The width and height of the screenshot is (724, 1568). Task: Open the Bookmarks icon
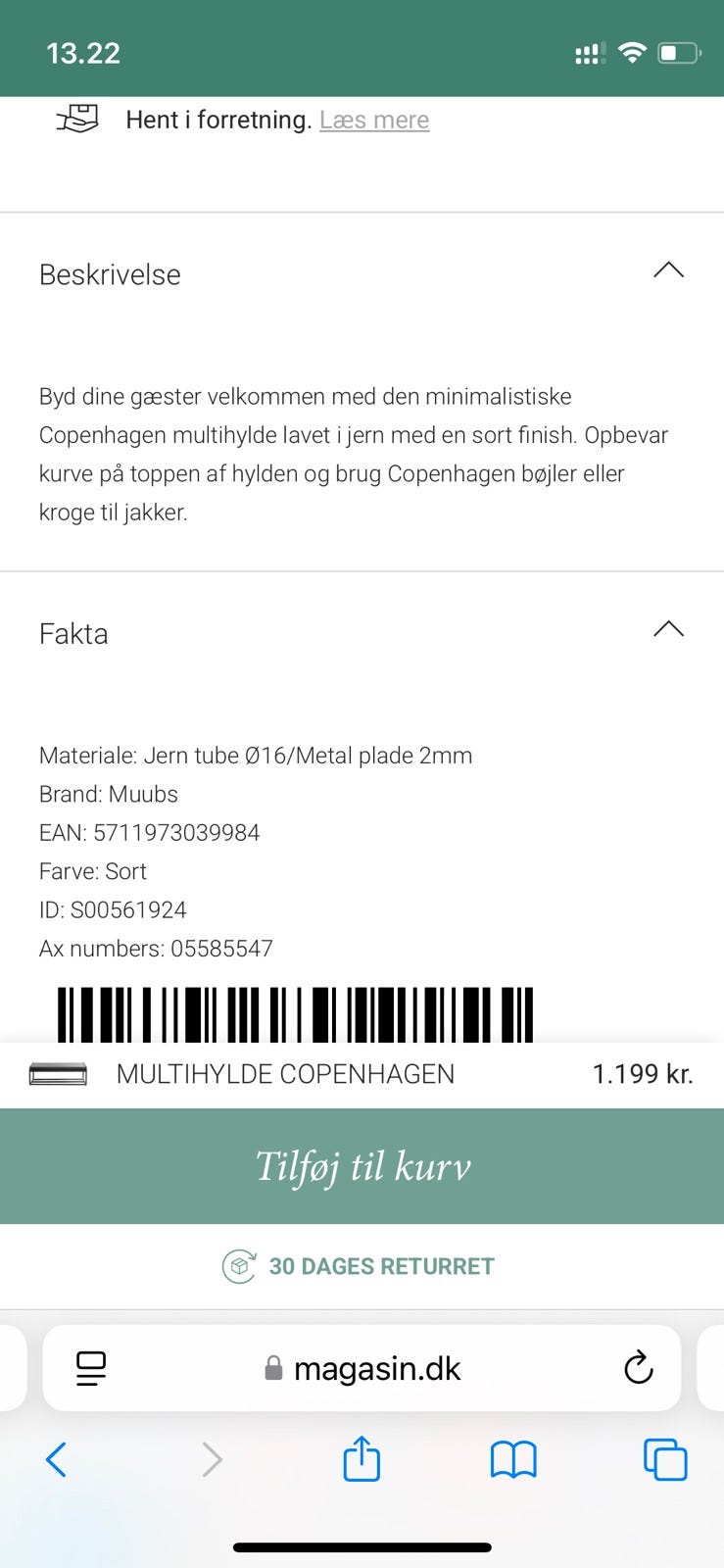click(513, 1459)
